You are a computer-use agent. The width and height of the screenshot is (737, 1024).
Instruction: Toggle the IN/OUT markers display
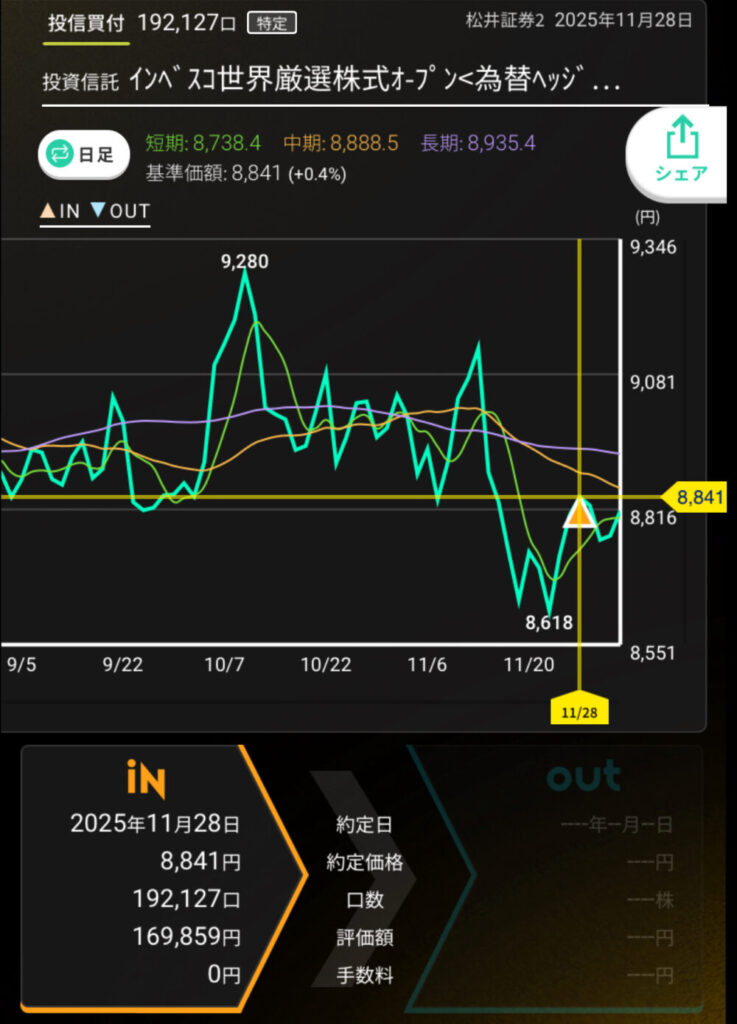coord(94,212)
